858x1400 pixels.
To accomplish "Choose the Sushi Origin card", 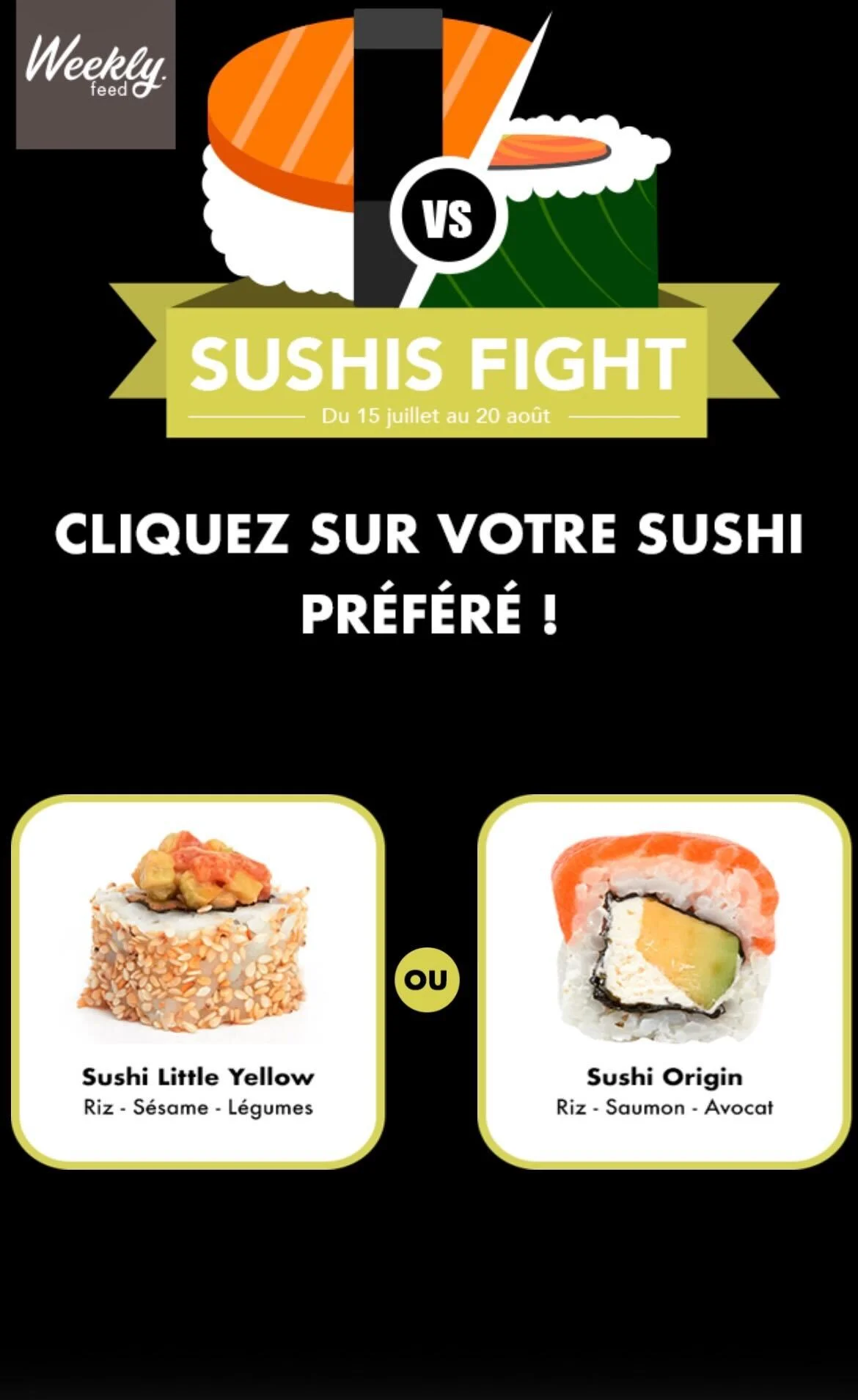I will click(664, 981).
